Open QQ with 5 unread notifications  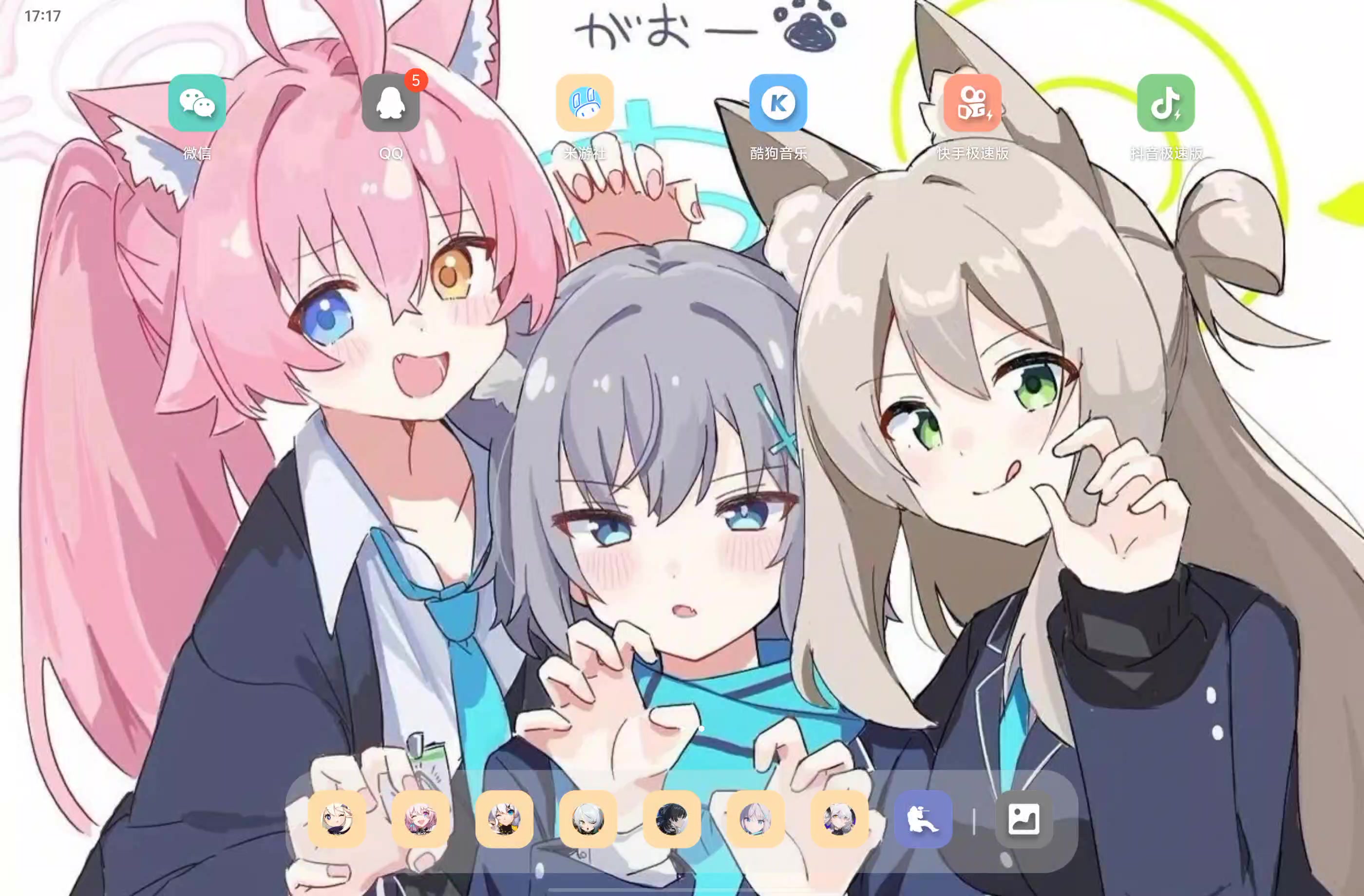tap(391, 103)
